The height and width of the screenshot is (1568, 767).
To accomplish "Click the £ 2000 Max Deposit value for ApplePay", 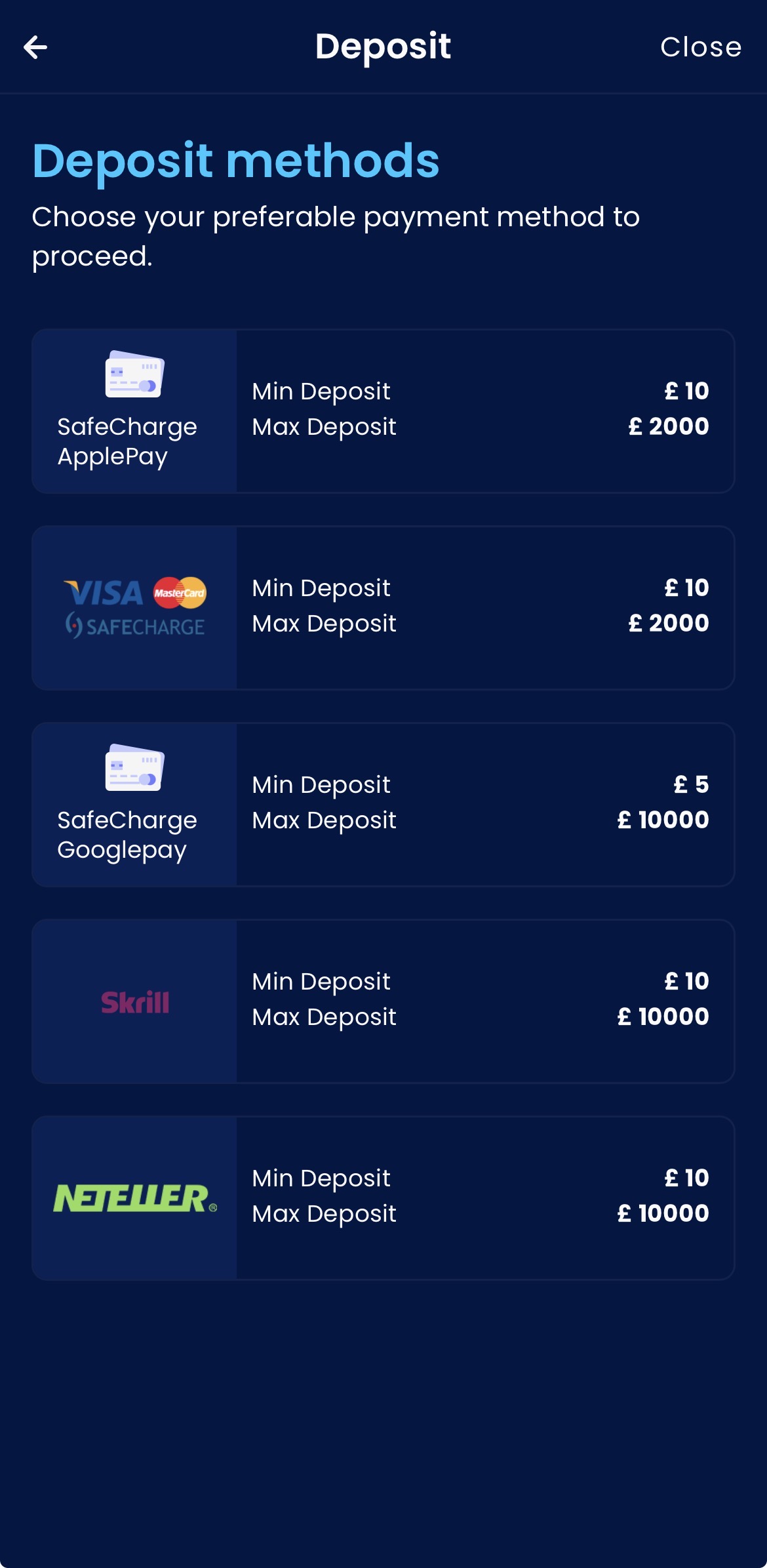I will [x=668, y=426].
